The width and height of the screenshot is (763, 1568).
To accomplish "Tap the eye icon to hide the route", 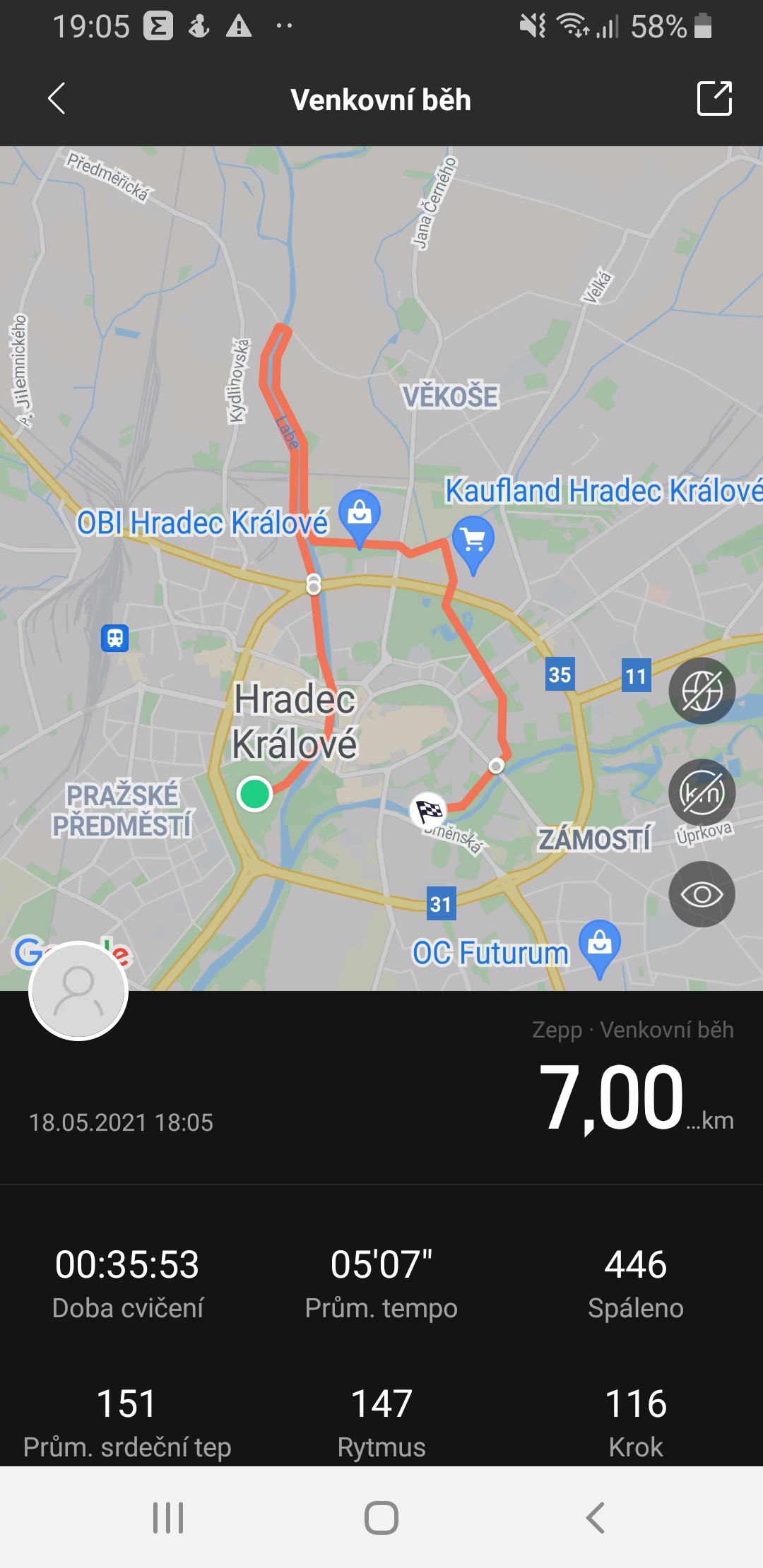I will point(702,894).
